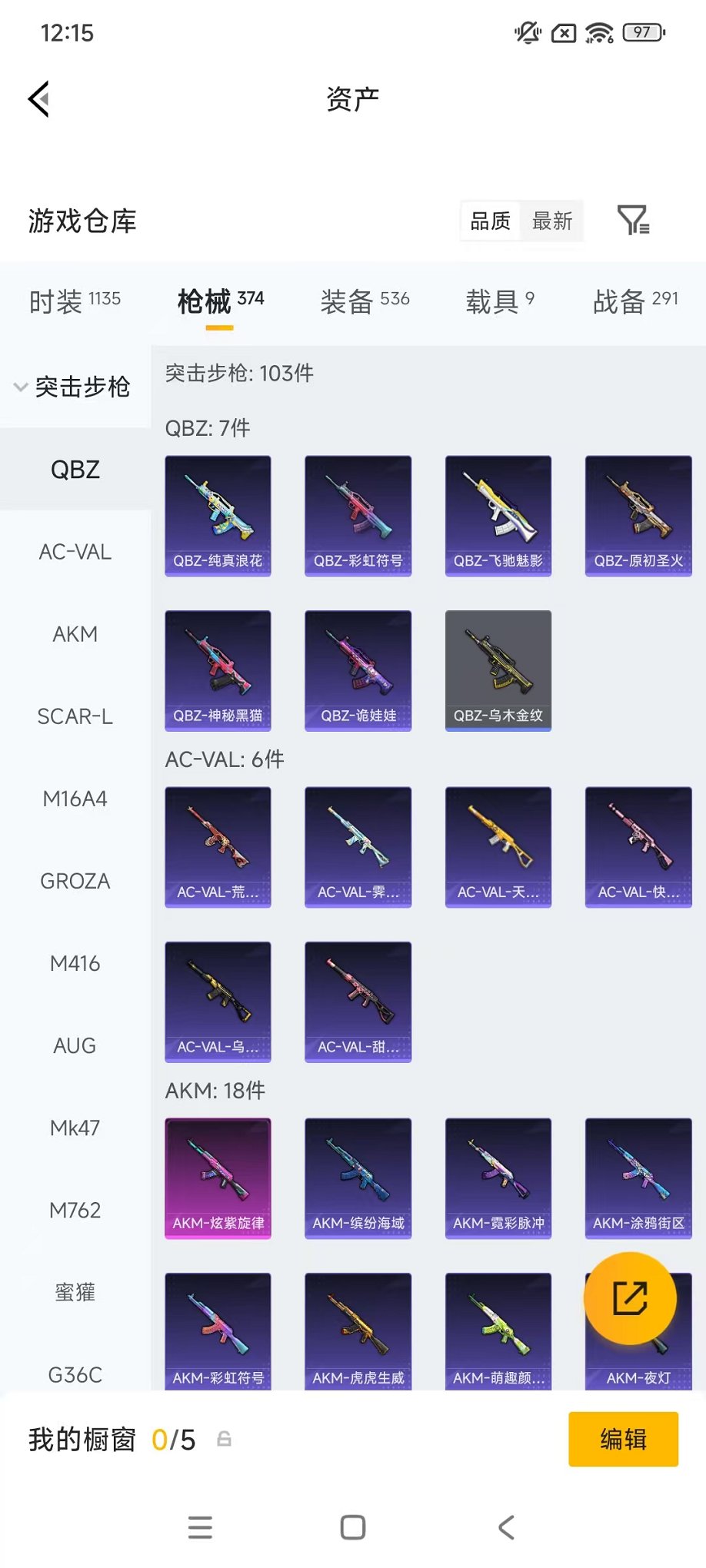
Task: Choose SCAR-L from the weapon list
Action: pyautogui.click(x=75, y=716)
